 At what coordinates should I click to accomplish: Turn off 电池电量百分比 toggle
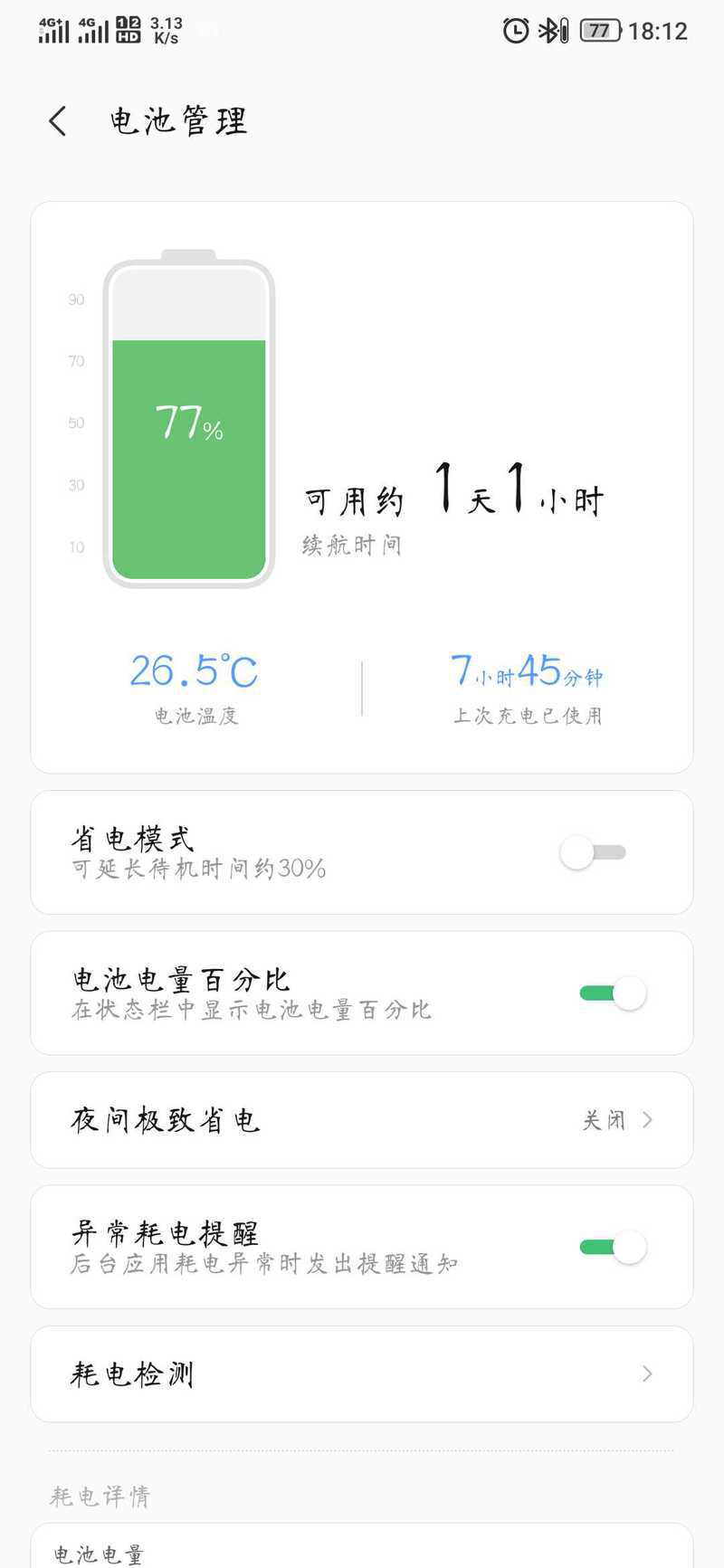pos(614,993)
